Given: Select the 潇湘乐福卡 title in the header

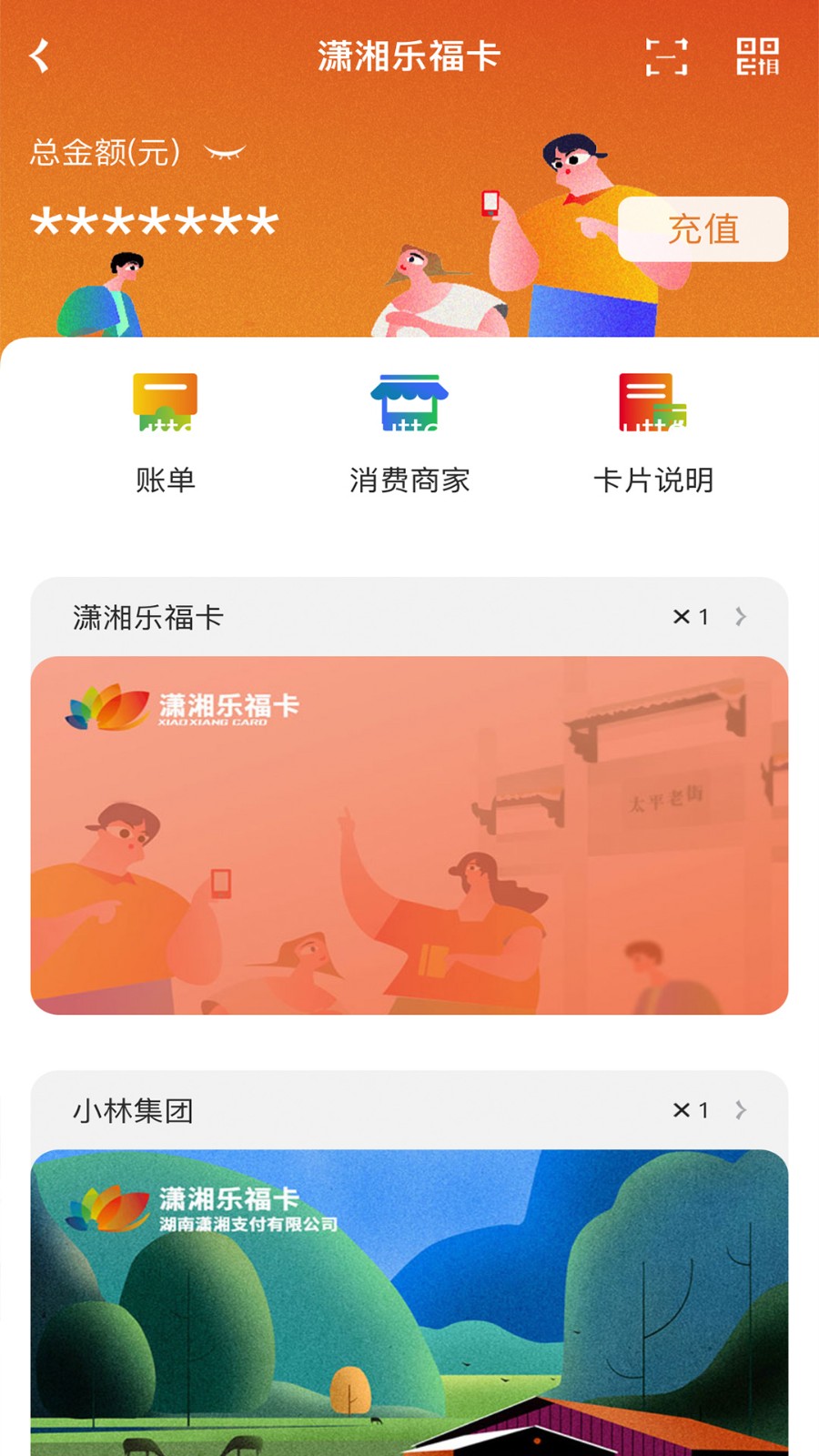Looking at the screenshot, I should [x=409, y=55].
